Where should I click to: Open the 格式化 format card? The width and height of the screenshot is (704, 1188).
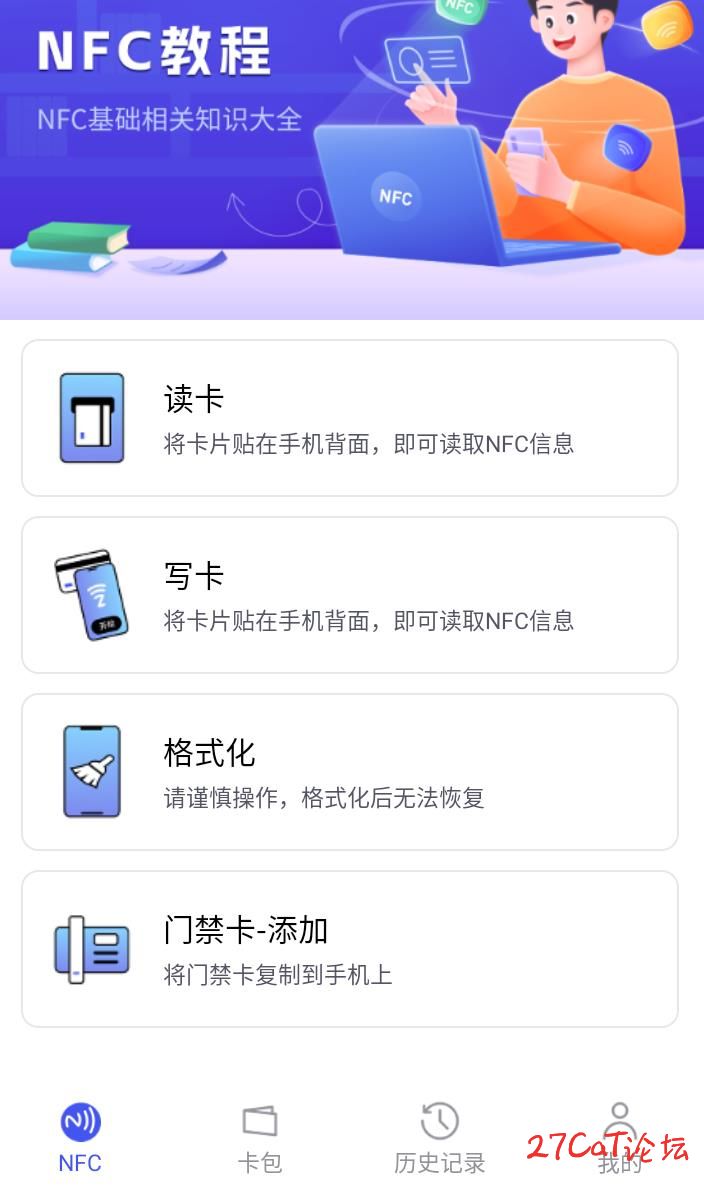click(x=350, y=772)
